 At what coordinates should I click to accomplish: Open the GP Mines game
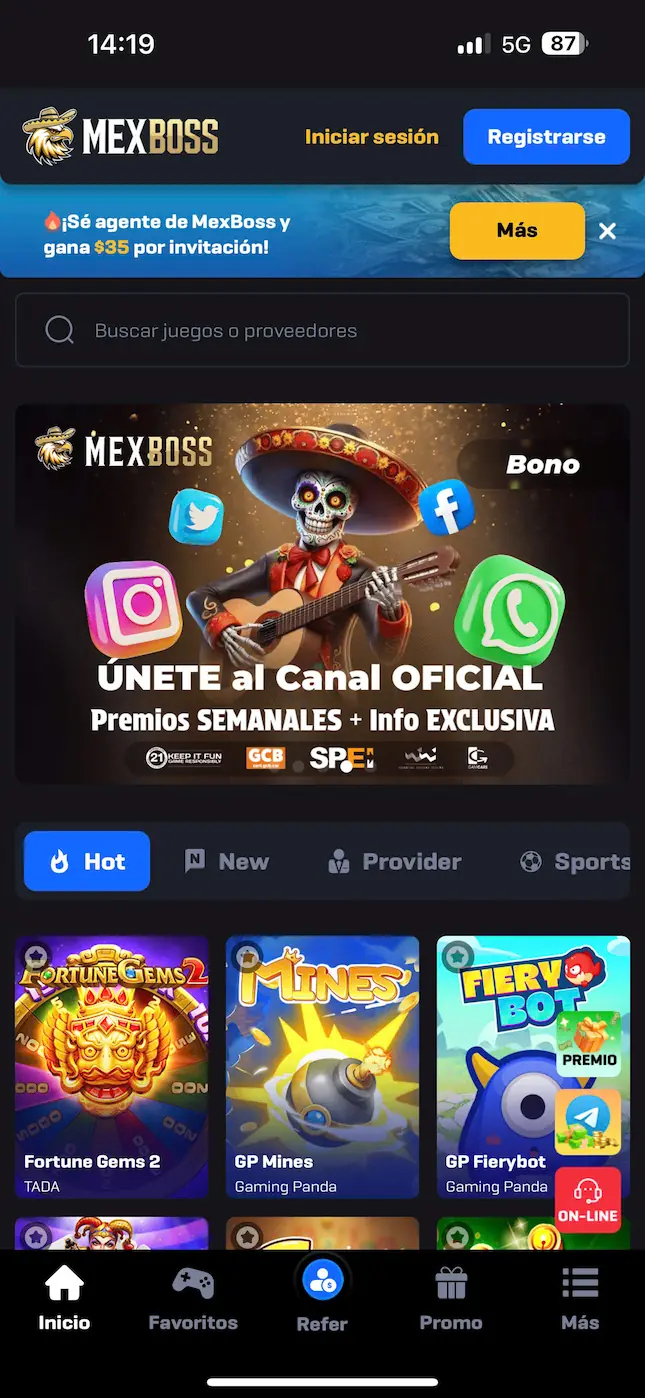tap(322, 1066)
